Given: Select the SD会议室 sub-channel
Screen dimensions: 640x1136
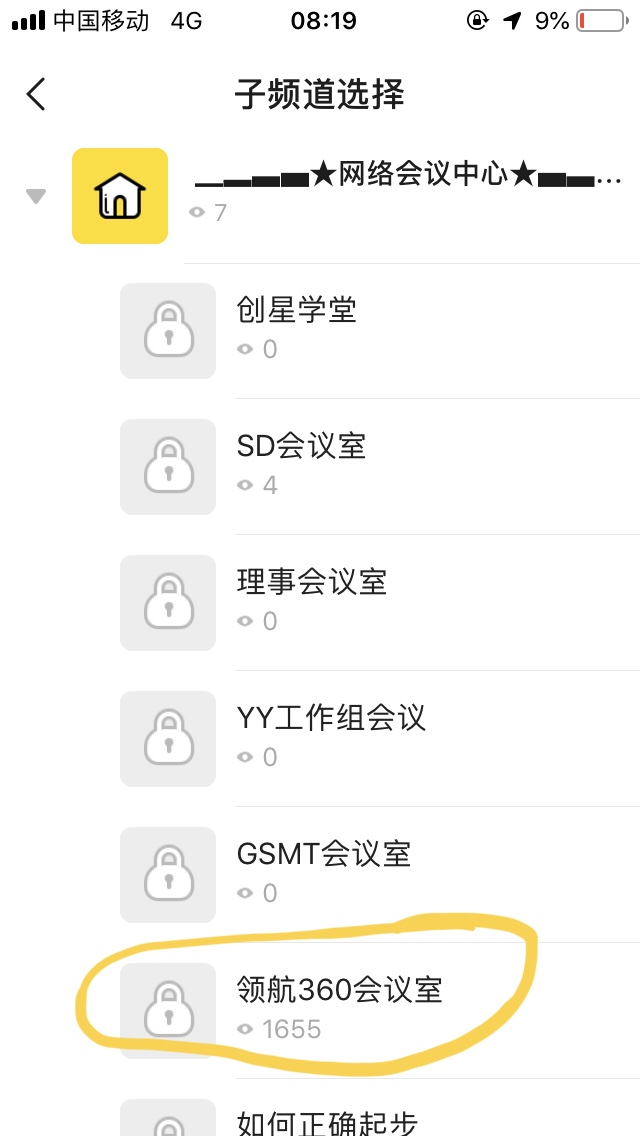Looking at the screenshot, I should point(380,467).
